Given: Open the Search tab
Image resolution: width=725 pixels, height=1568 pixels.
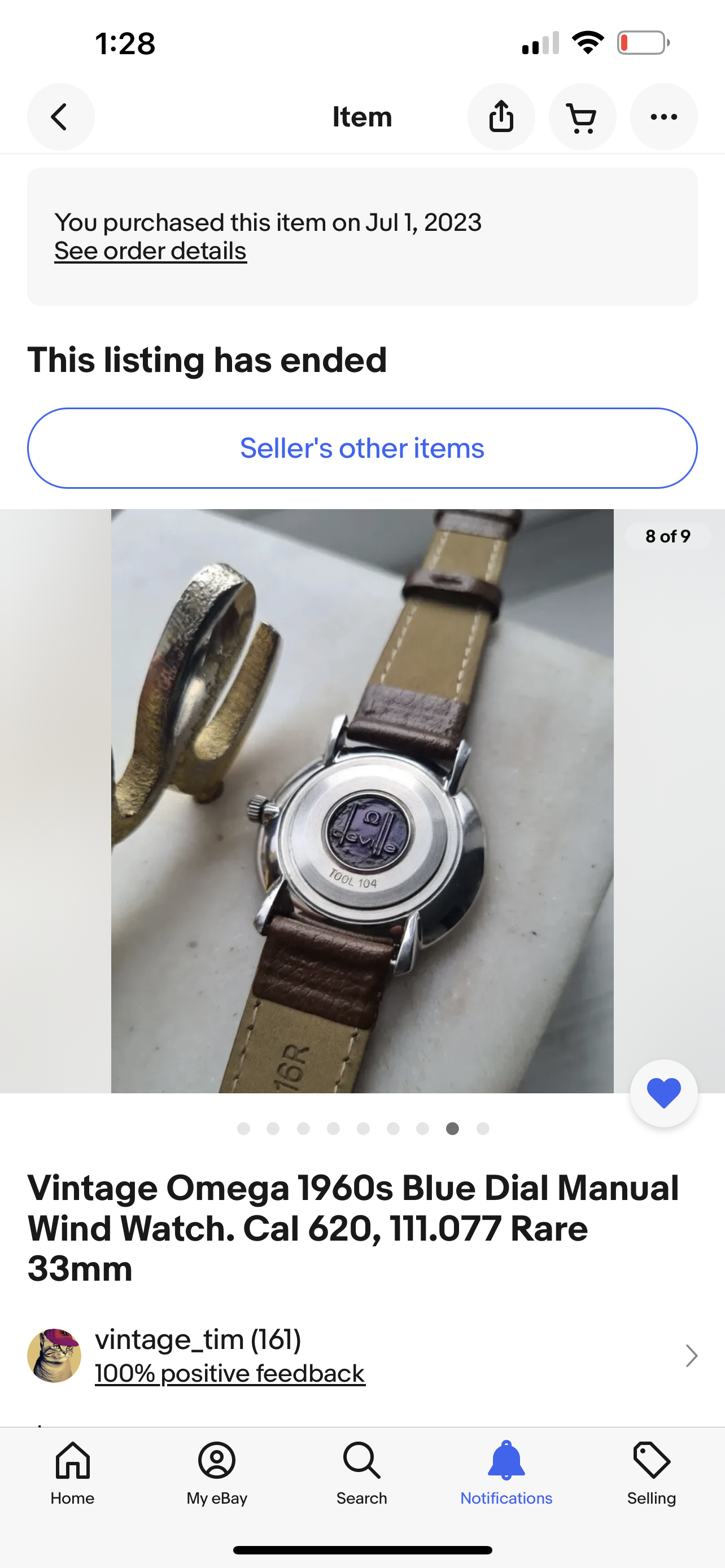Looking at the screenshot, I should click(x=361, y=1472).
